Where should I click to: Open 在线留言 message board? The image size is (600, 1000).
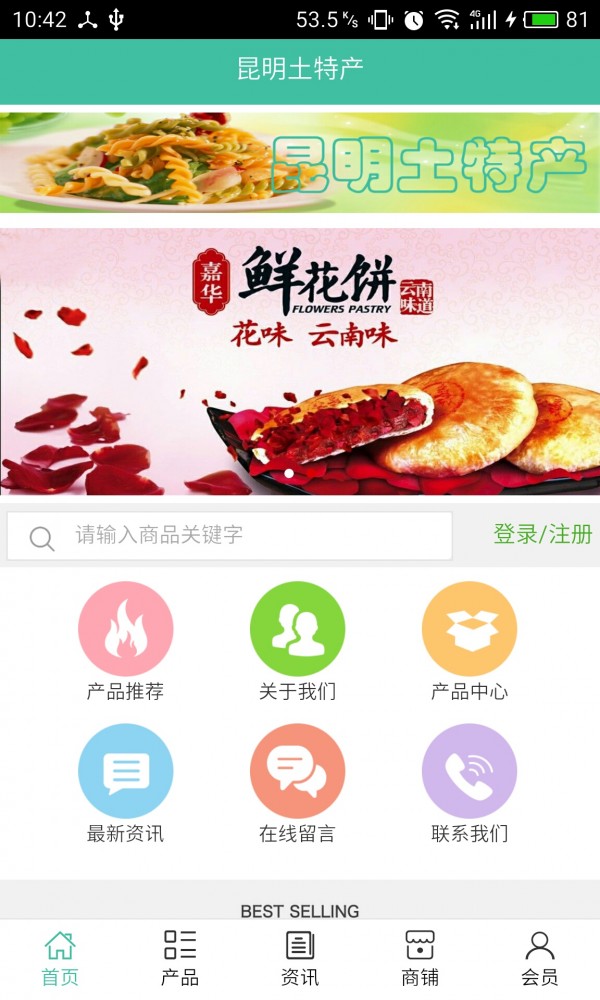(x=297, y=771)
